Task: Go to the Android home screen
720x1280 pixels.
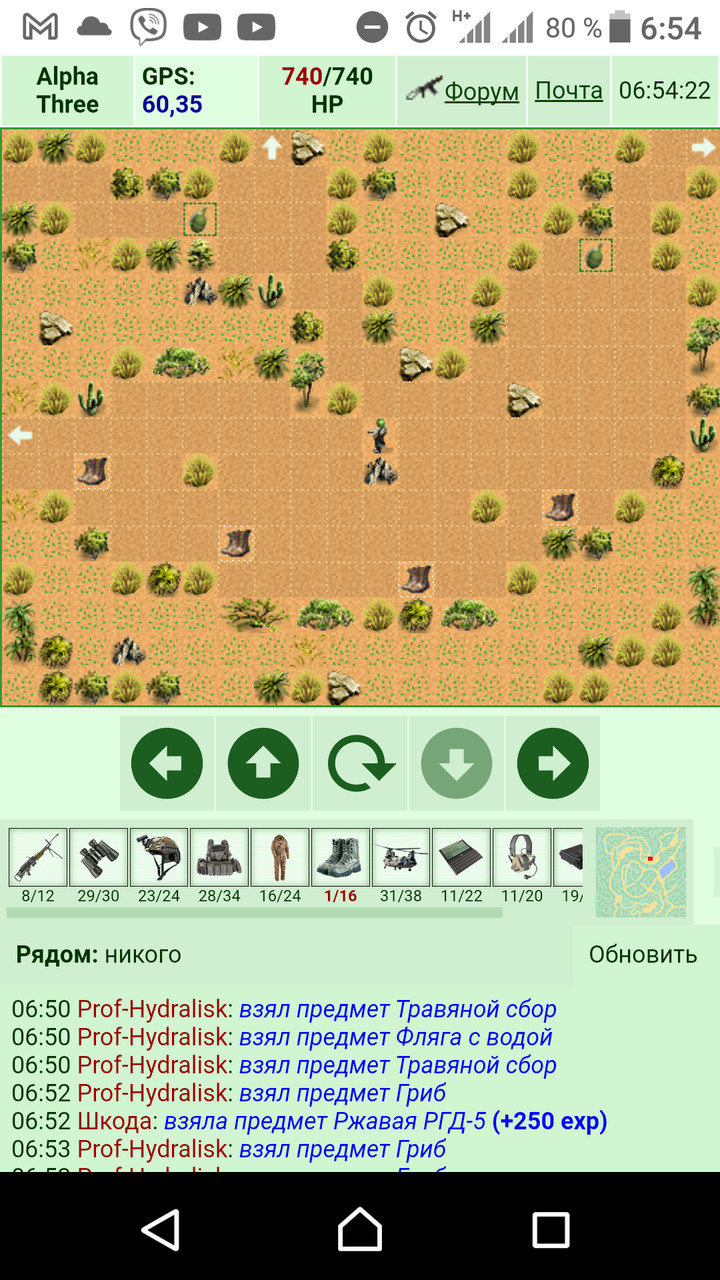Action: tap(359, 1227)
